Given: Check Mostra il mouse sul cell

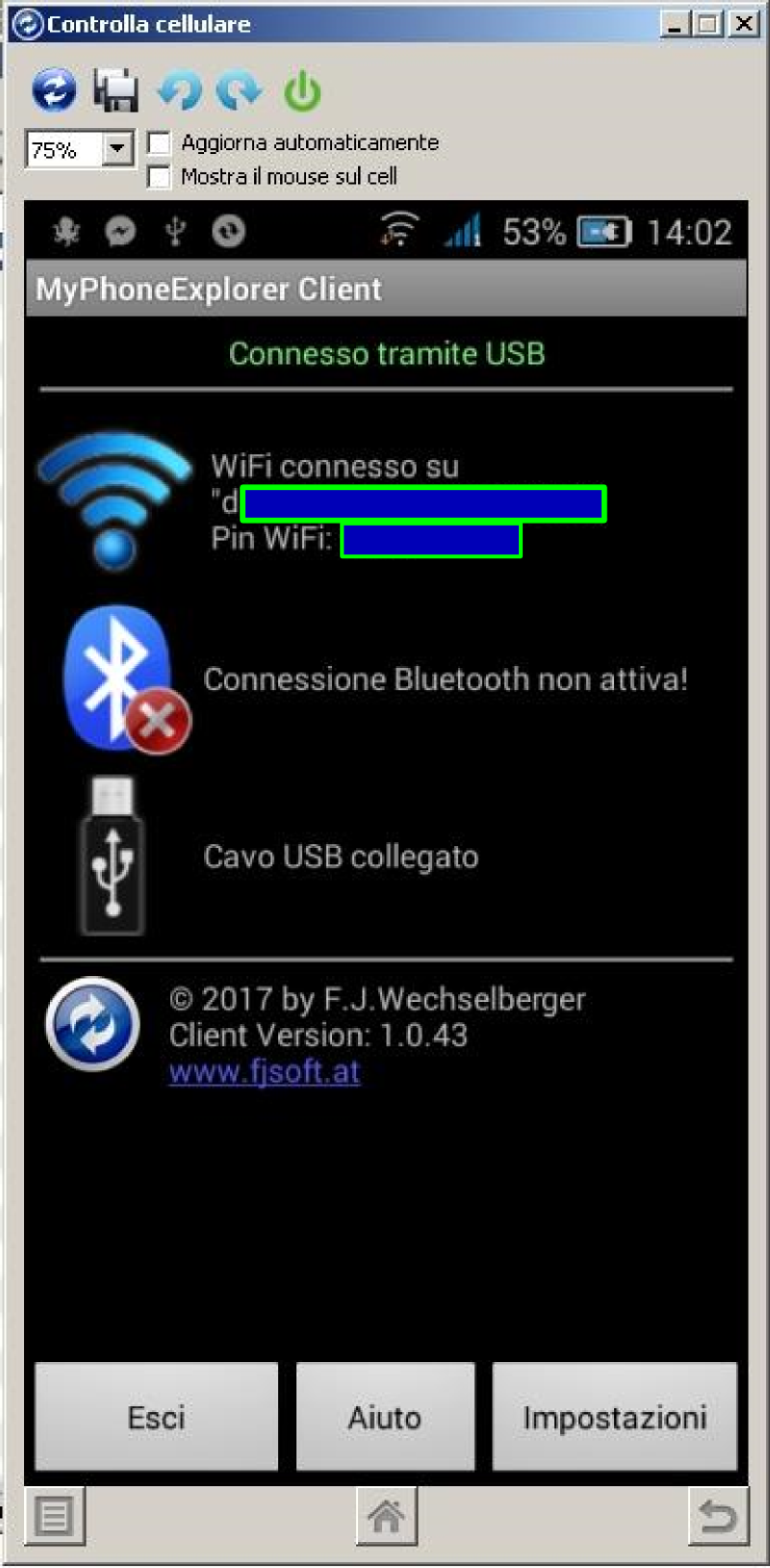Looking at the screenshot, I should (x=160, y=176).
